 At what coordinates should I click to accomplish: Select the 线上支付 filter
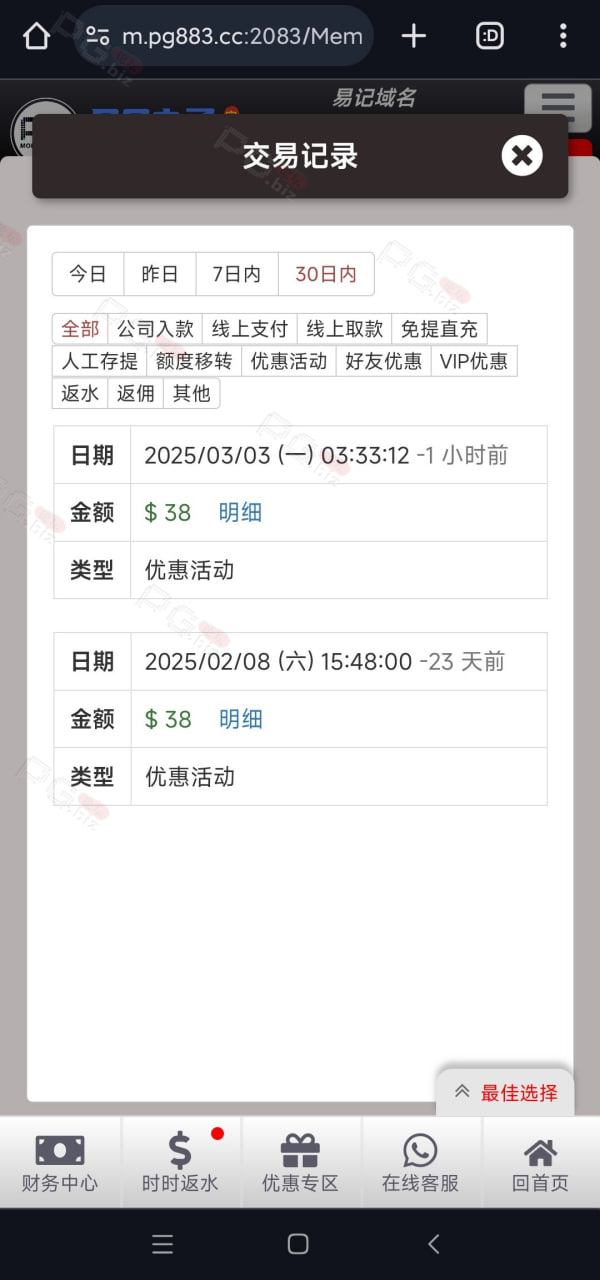(x=250, y=329)
